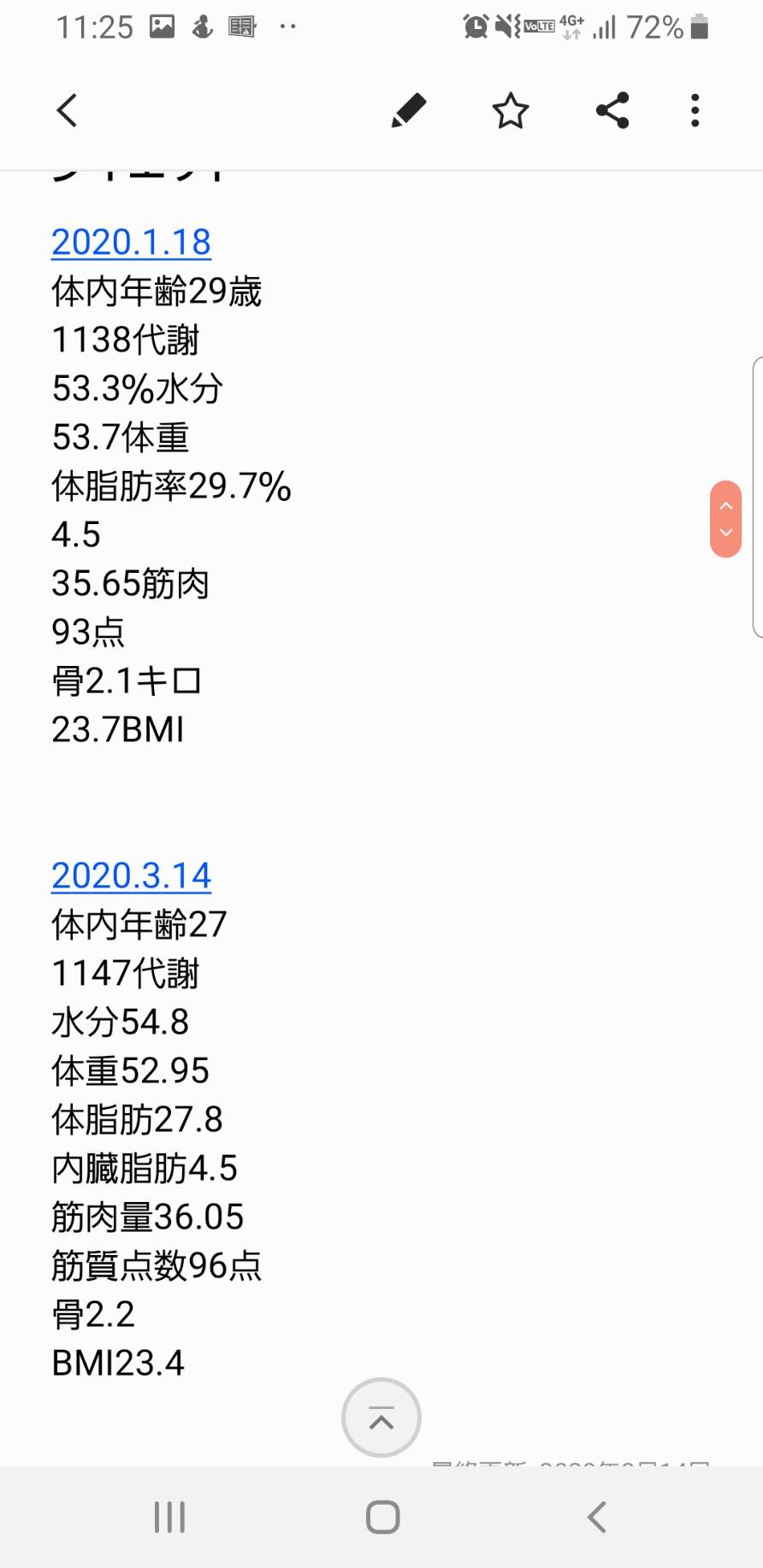763x1568 pixels.
Task: Go to the home screen
Action: coord(382,1518)
